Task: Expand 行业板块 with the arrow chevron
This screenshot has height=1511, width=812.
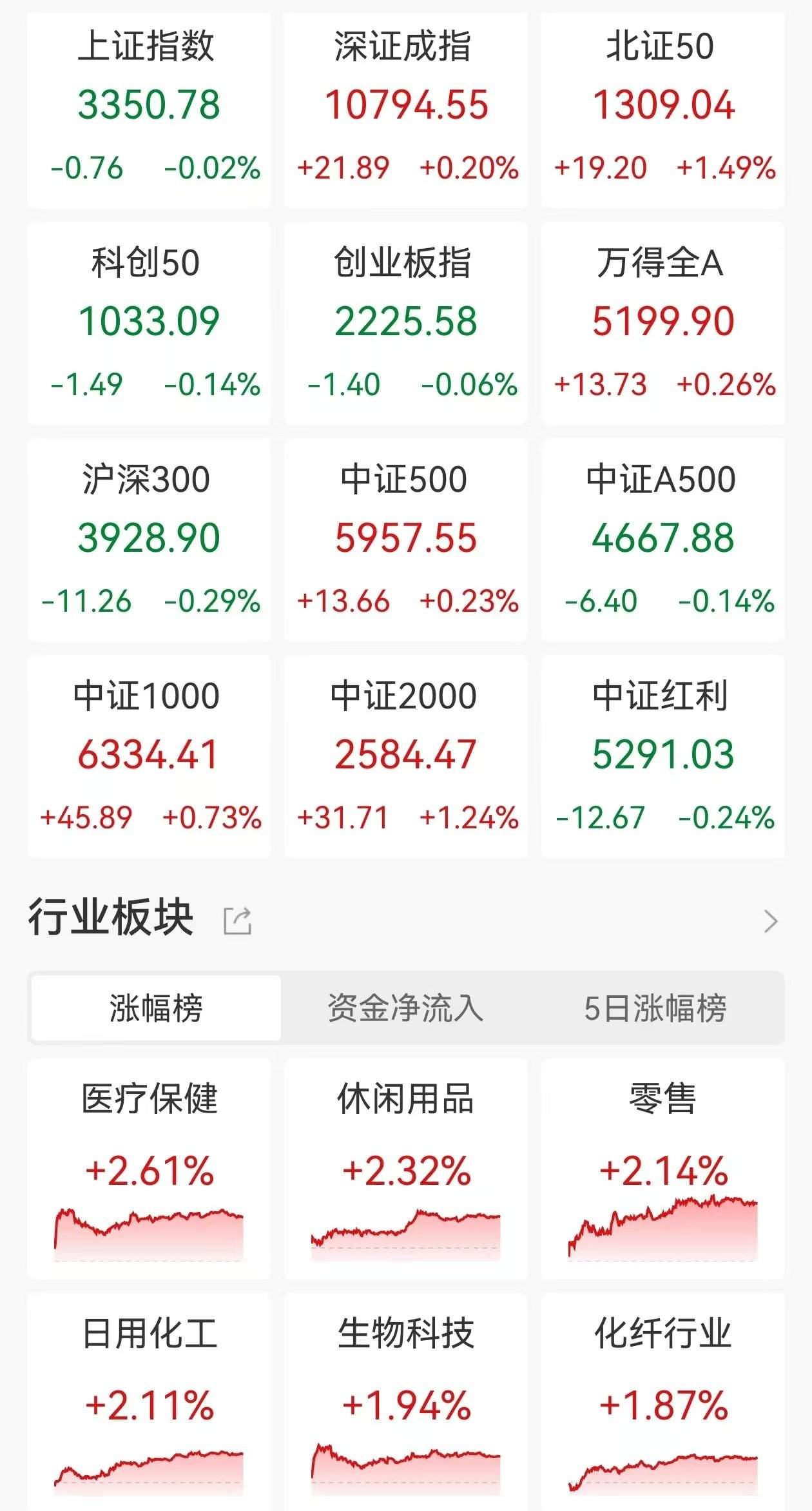Action: coord(770,921)
